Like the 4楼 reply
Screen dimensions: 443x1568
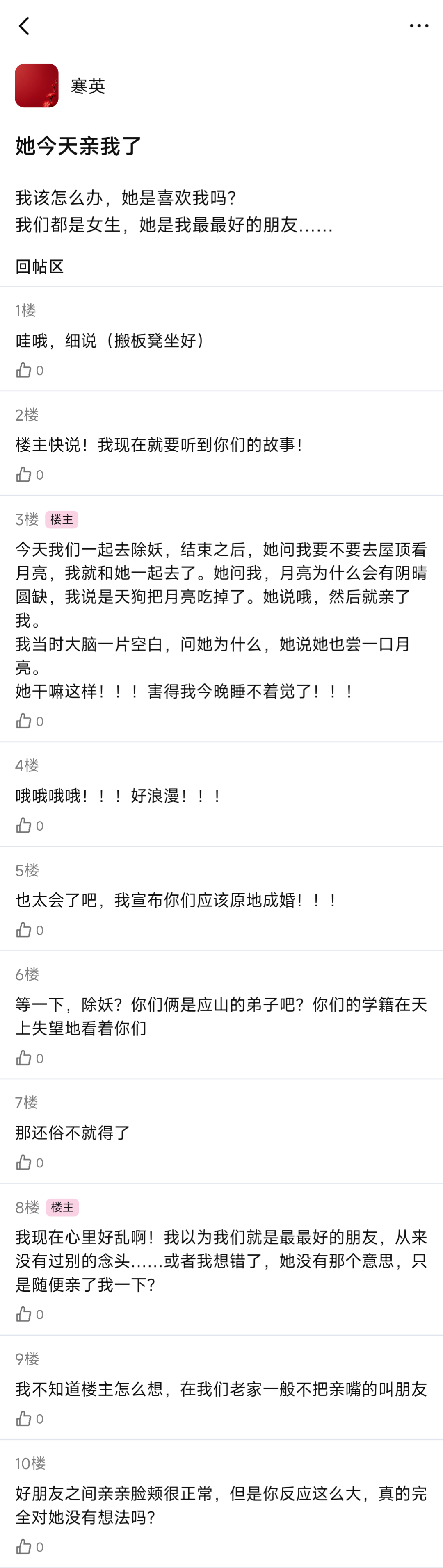(x=24, y=825)
